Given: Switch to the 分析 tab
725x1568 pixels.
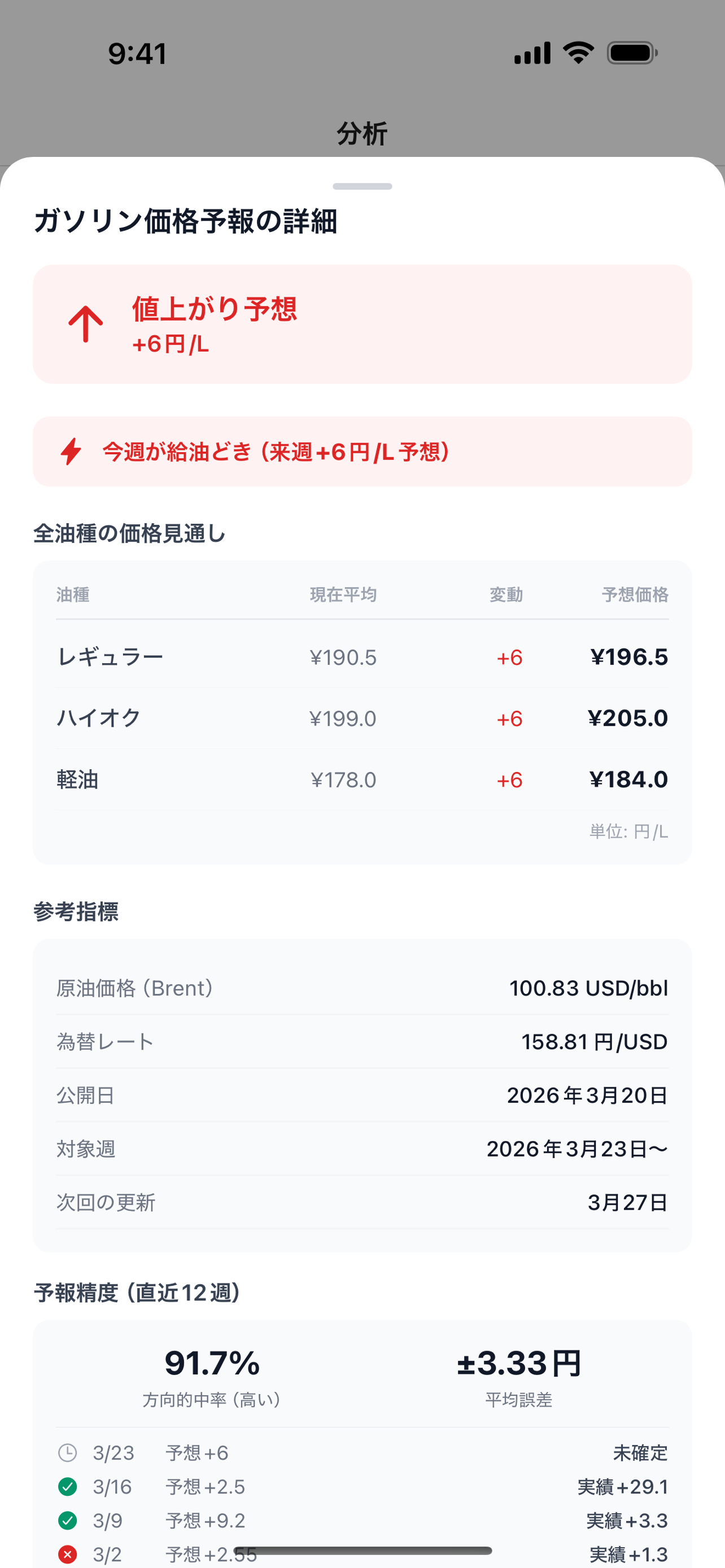Looking at the screenshot, I should [x=362, y=134].
